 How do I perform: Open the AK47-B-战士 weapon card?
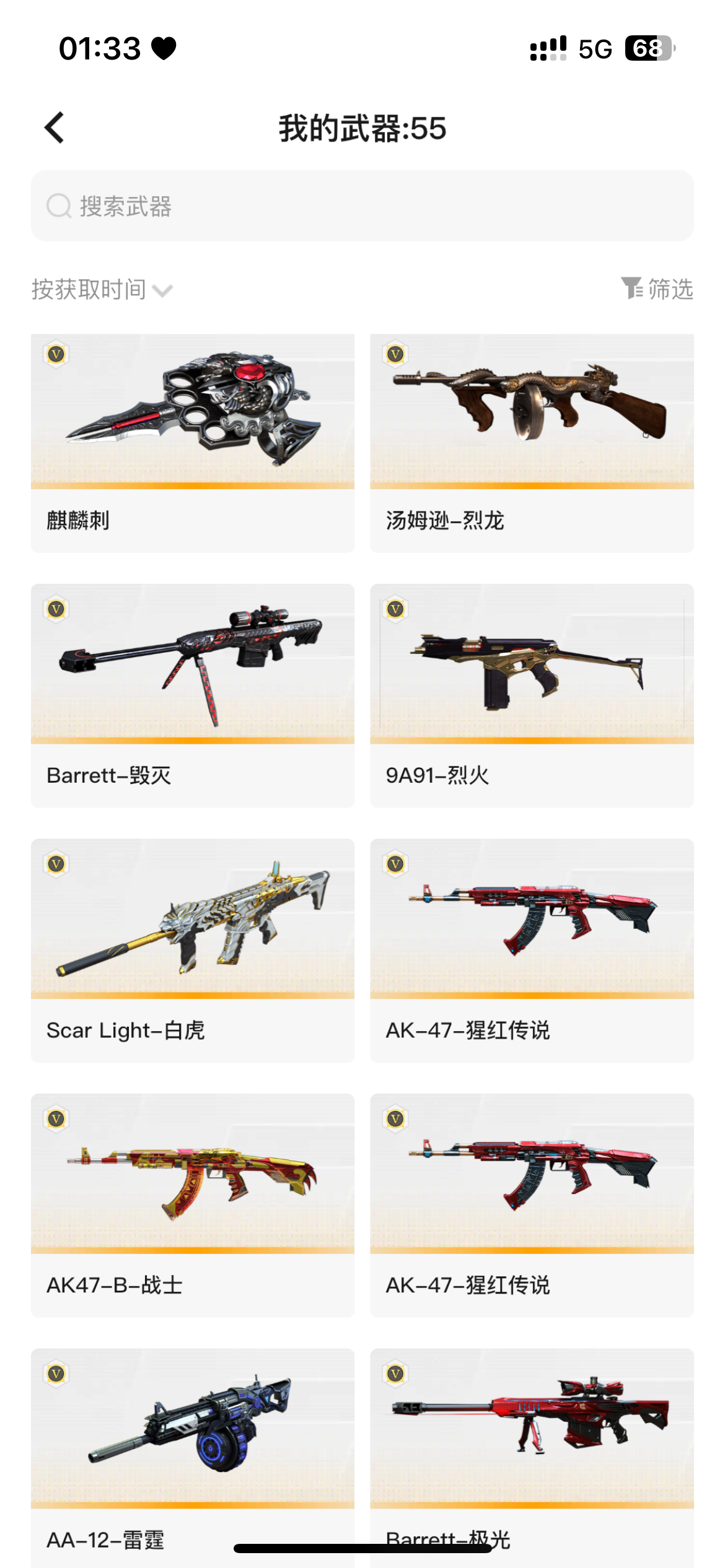[193, 1204]
